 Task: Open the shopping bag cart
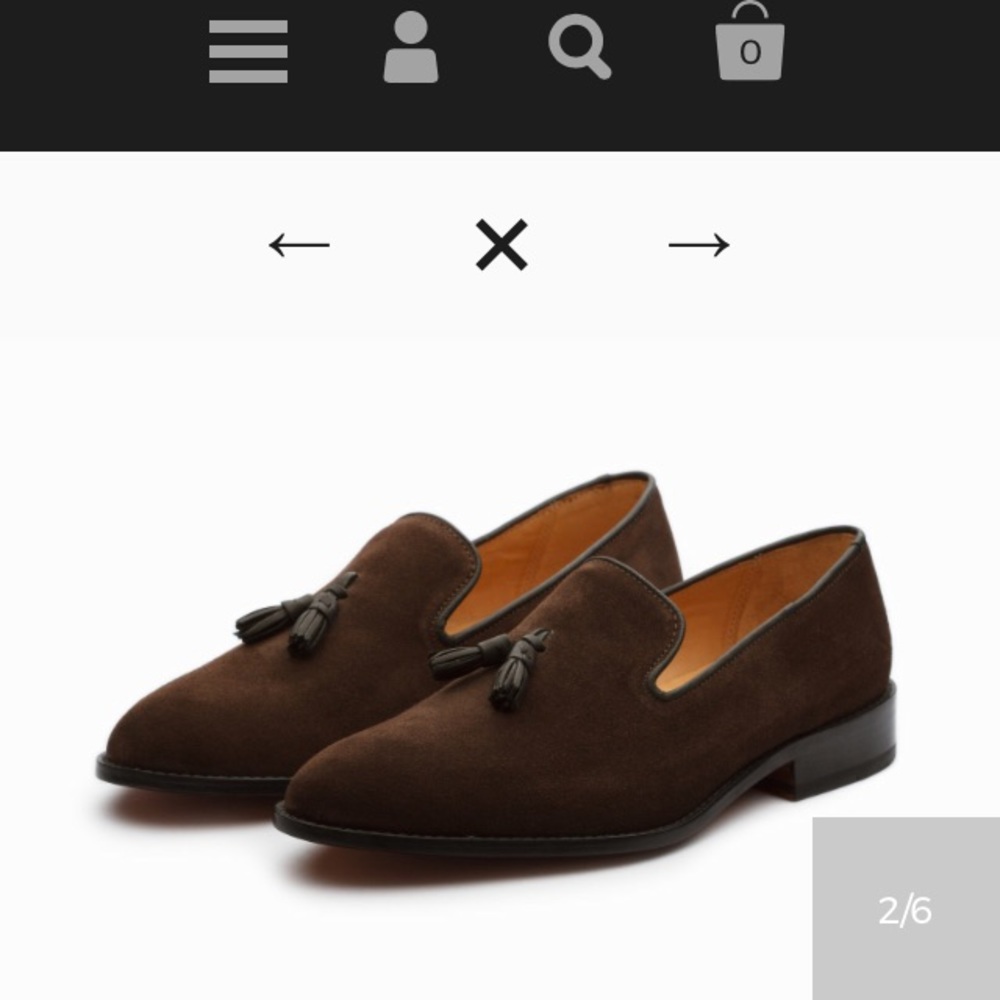pyautogui.click(x=750, y=43)
